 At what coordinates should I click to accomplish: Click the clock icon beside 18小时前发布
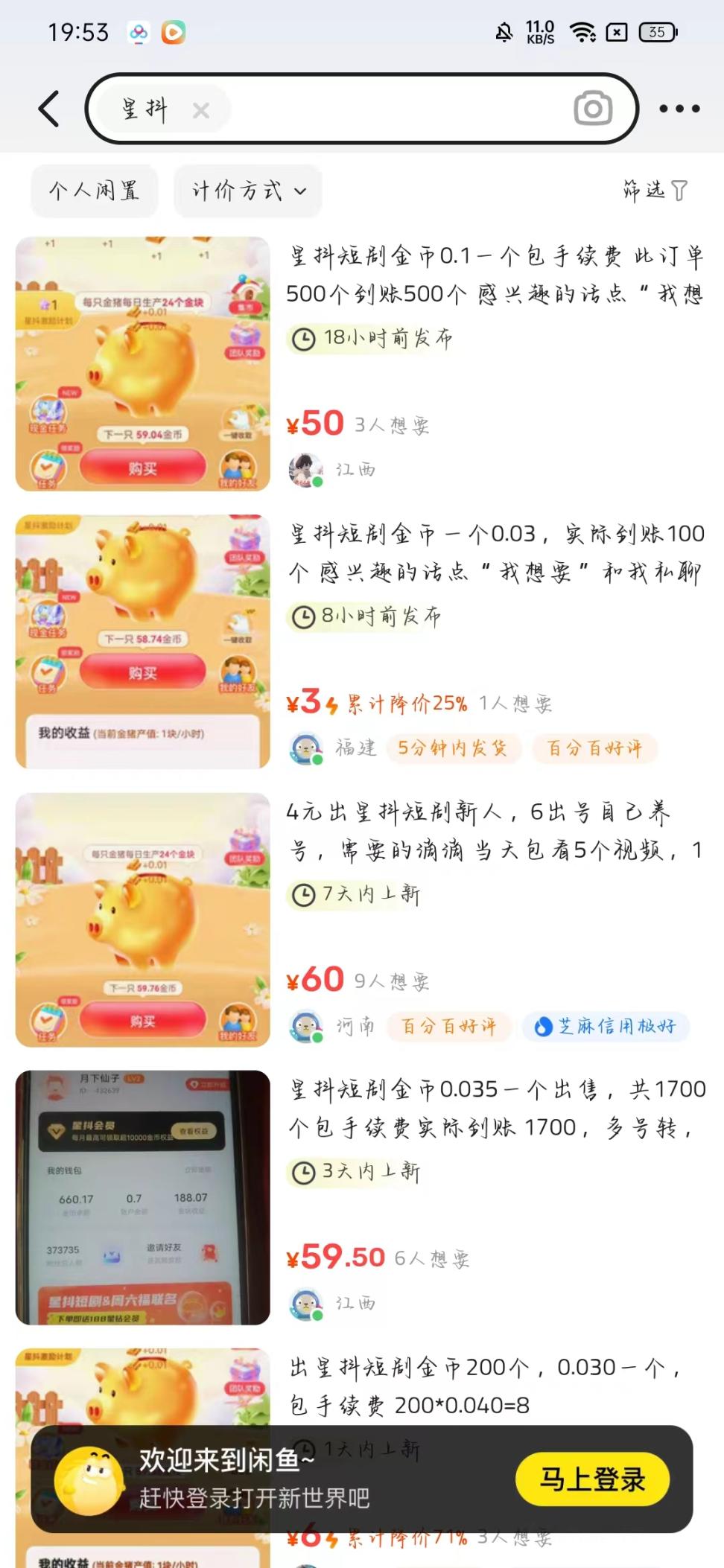(x=302, y=339)
